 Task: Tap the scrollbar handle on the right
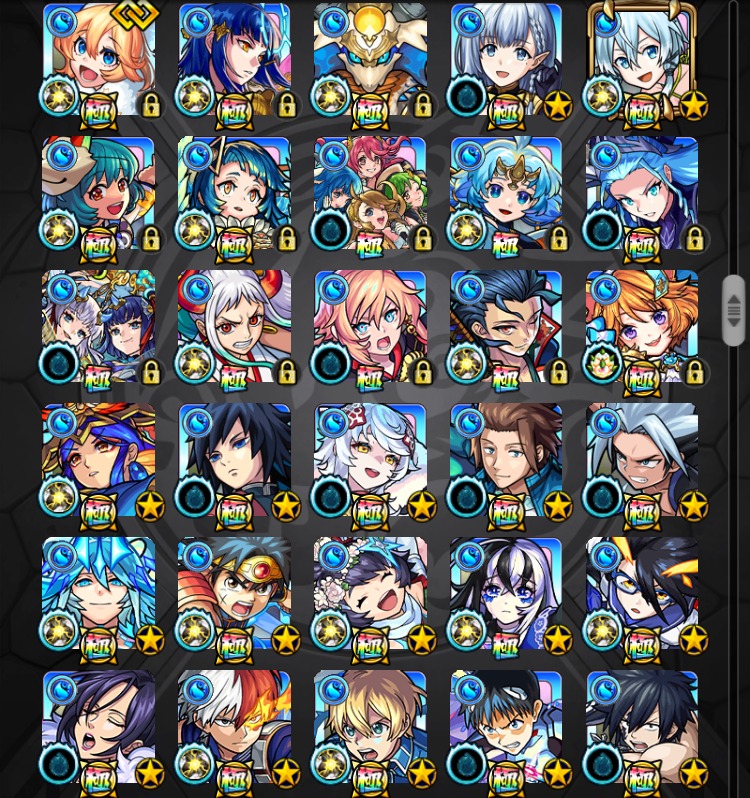pyautogui.click(x=734, y=310)
